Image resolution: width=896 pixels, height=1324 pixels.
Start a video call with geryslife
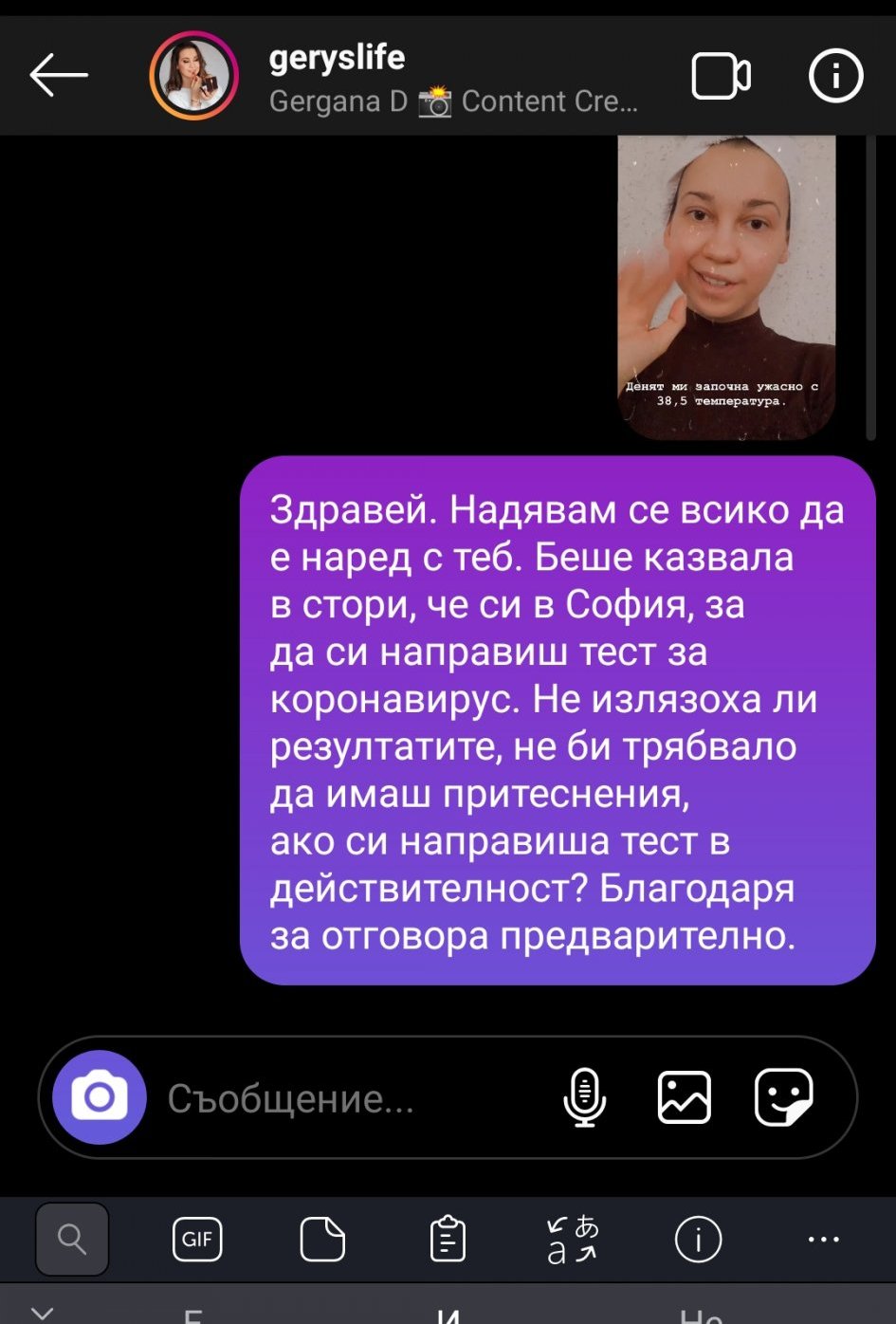(x=721, y=77)
